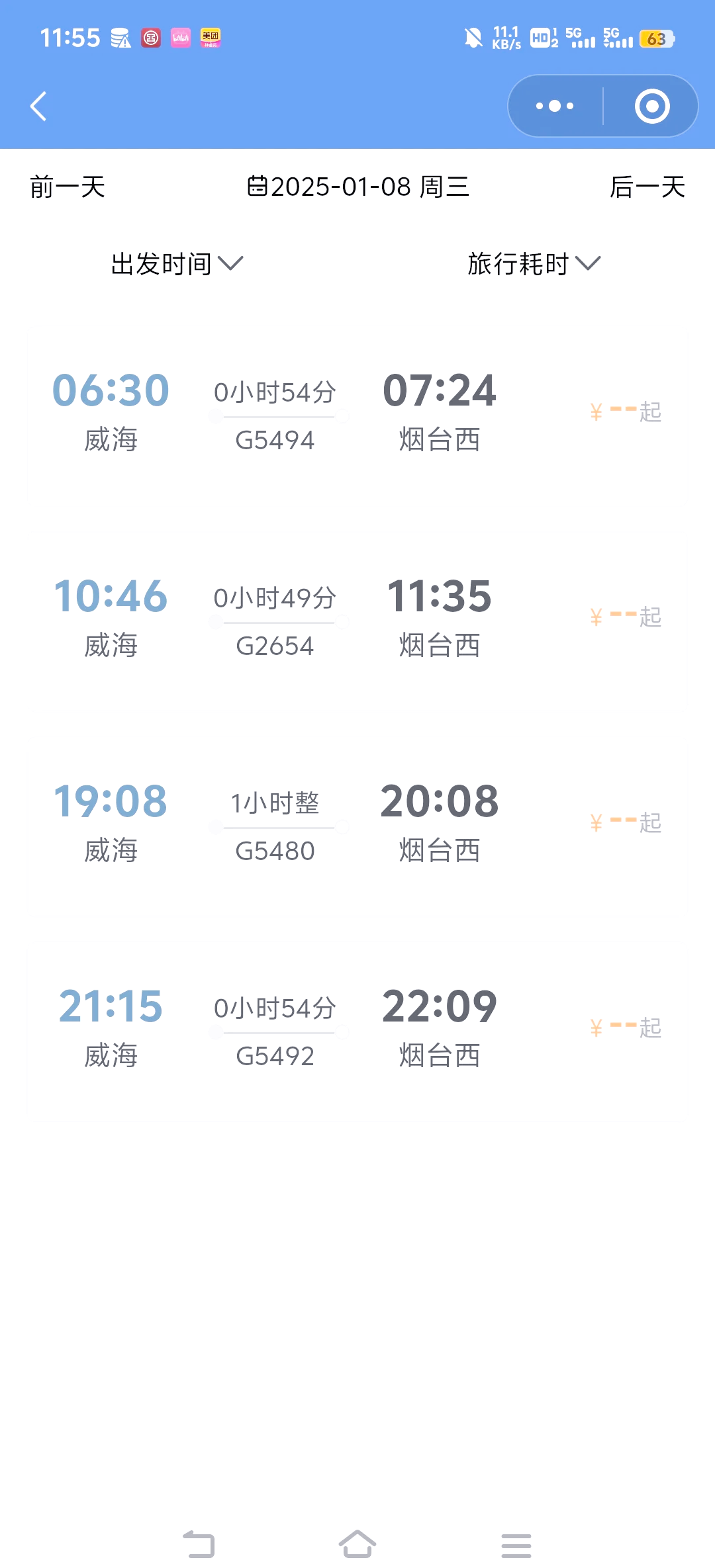Open the 出发时间 sorting dropdown
Screen dimensions: 715x1568
[162, 263]
